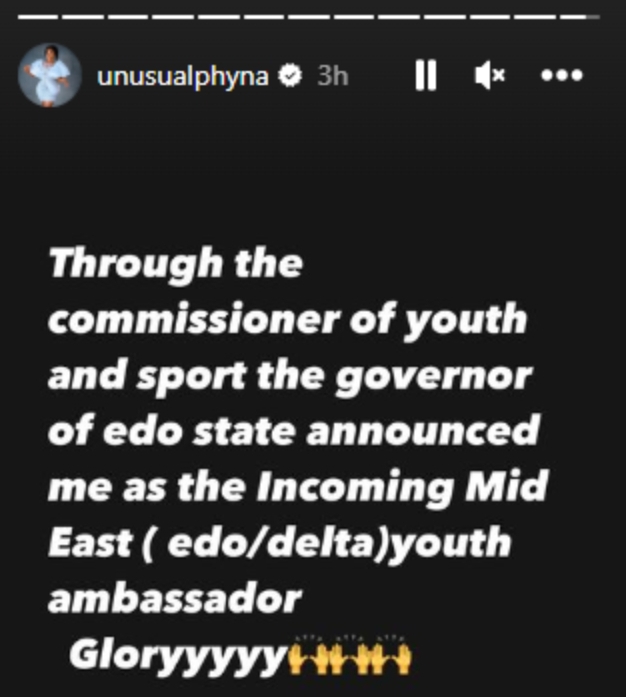Open the unusualphyna username link

point(183,77)
